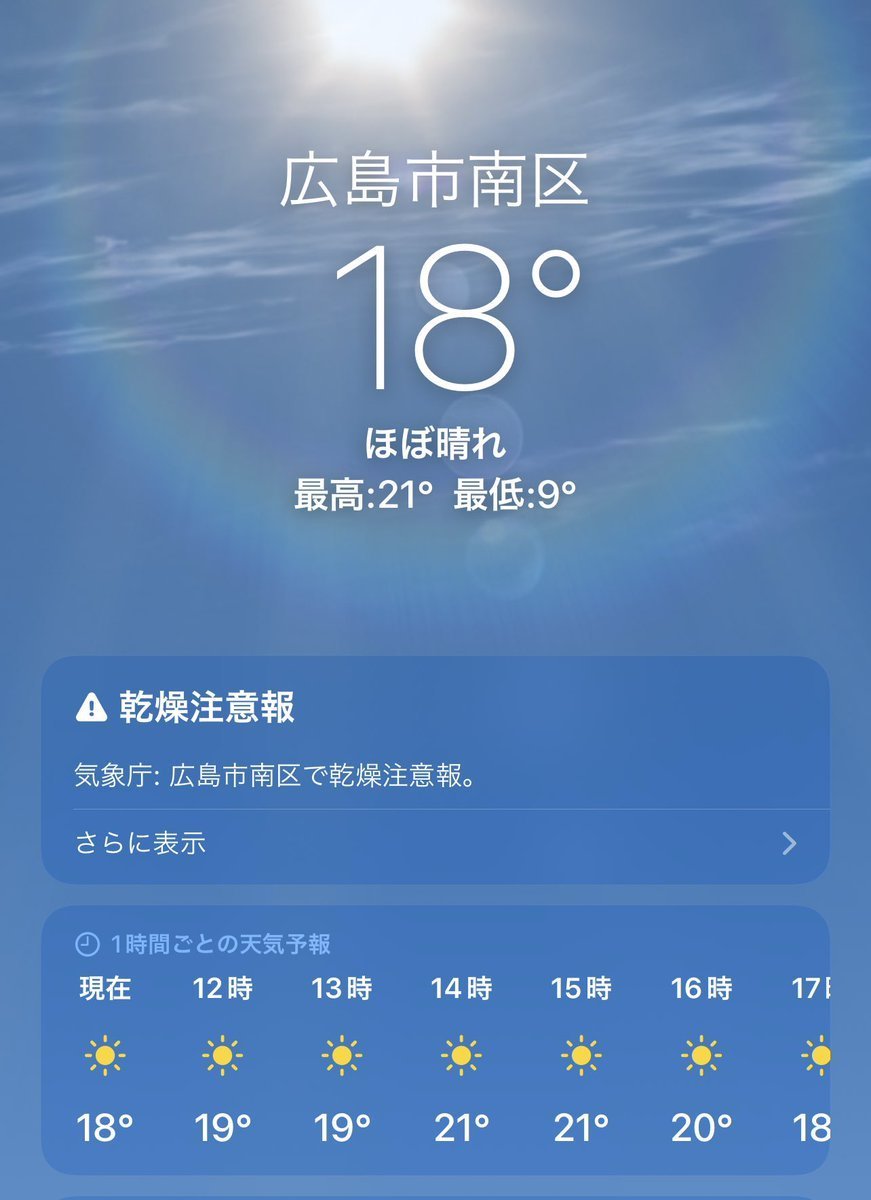The height and width of the screenshot is (1200, 871).
Task: Open さらに表示 for the 乾燥注意報 alert
Action: coord(435,844)
